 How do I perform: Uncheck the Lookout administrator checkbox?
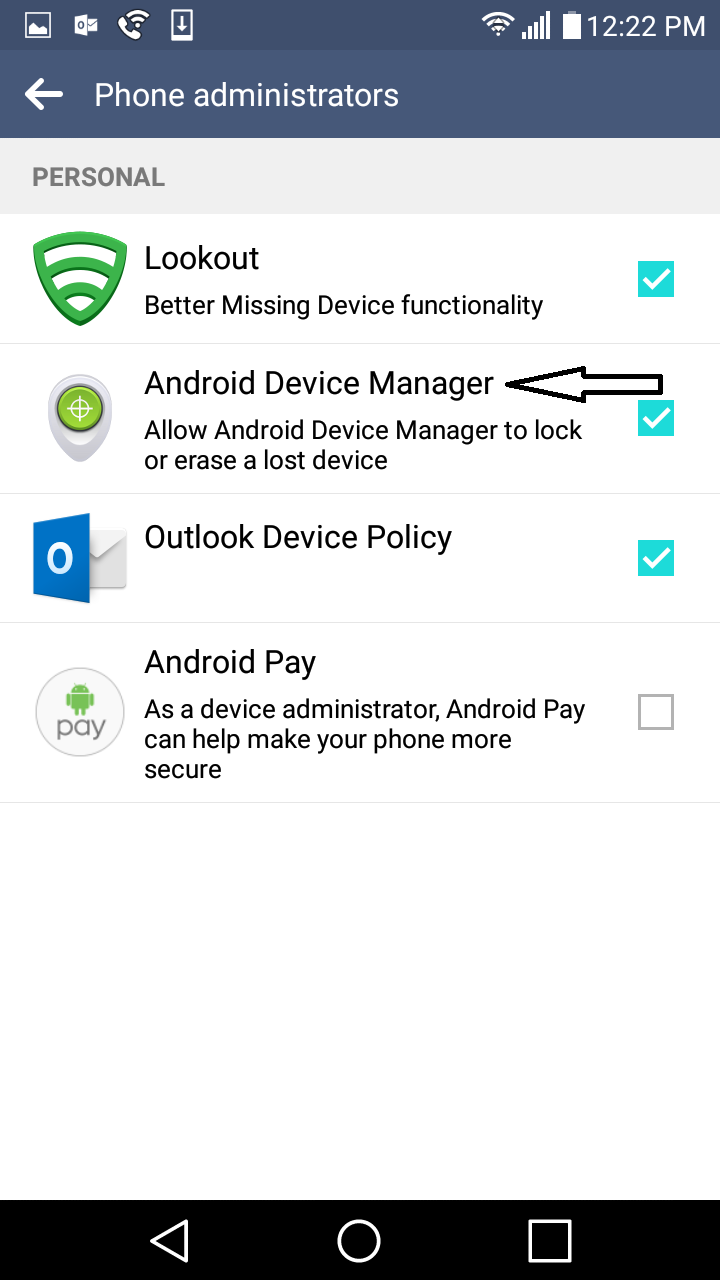(656, 279)
